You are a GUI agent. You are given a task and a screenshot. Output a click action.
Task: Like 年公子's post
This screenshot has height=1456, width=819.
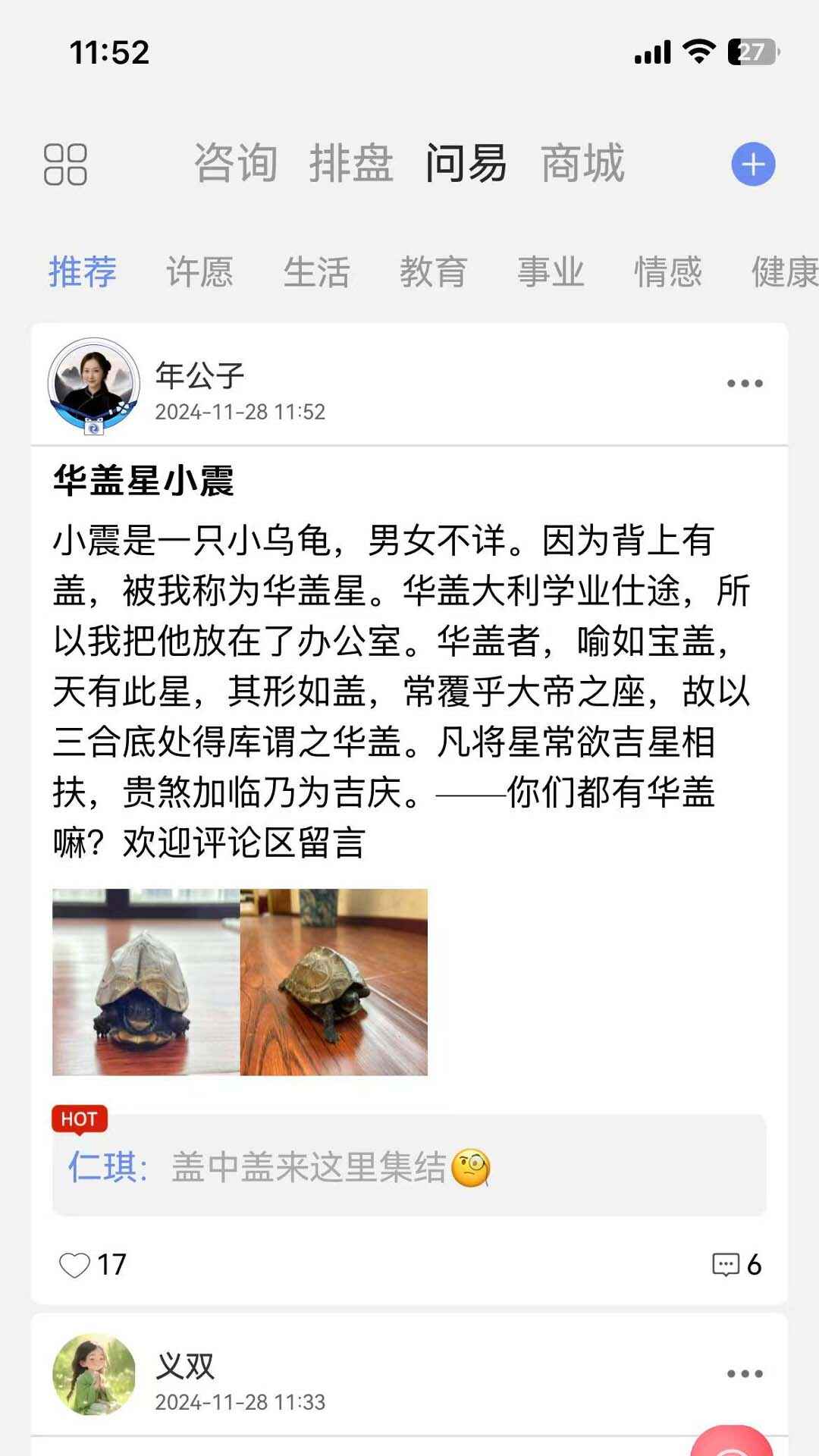[75, 1265]
